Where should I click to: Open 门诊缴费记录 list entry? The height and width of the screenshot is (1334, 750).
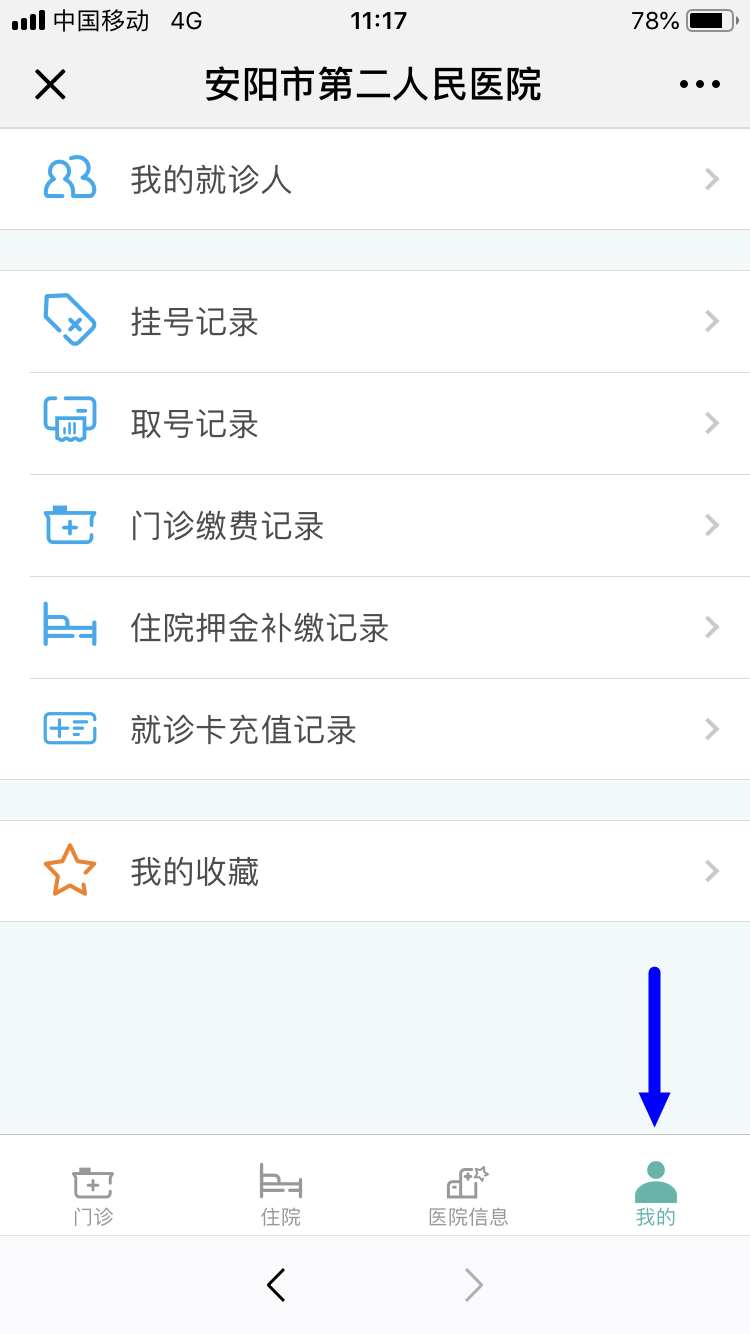click(x=375, y=525)
